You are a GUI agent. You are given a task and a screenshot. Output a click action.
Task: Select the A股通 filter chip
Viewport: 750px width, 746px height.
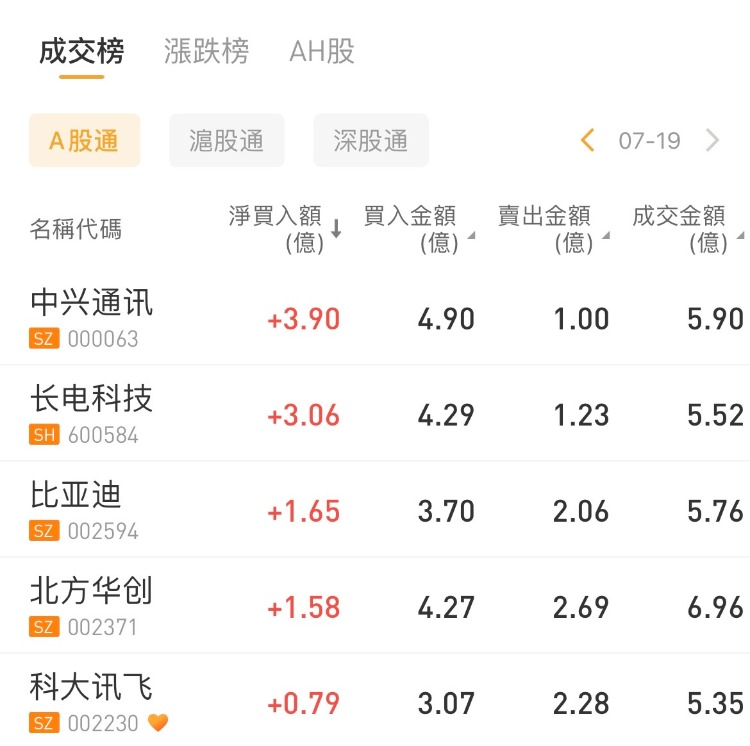click(x=85, y=141)
